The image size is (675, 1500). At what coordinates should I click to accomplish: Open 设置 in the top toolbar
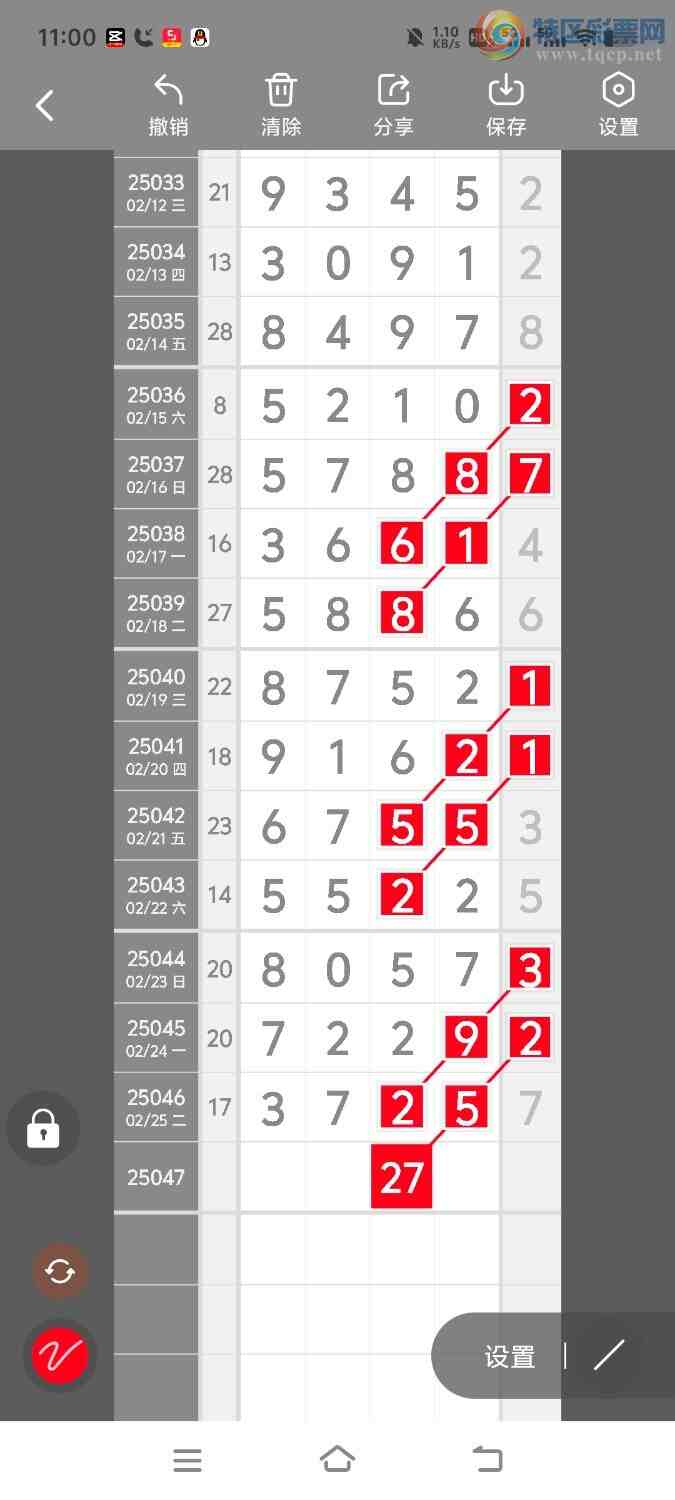pyautogui.click(x=618, y=105)
